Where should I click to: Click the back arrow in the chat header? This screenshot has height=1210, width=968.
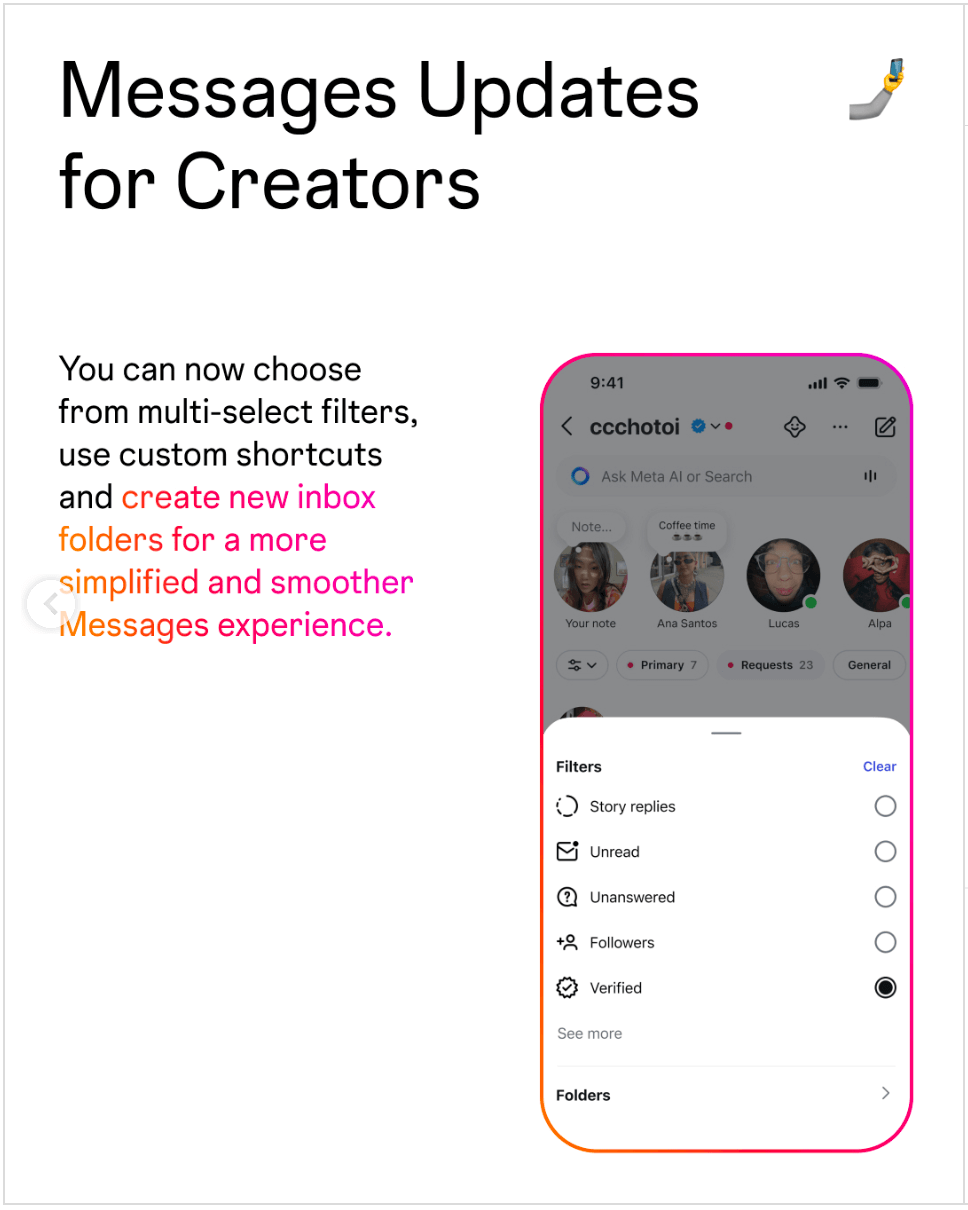[566, 426]
